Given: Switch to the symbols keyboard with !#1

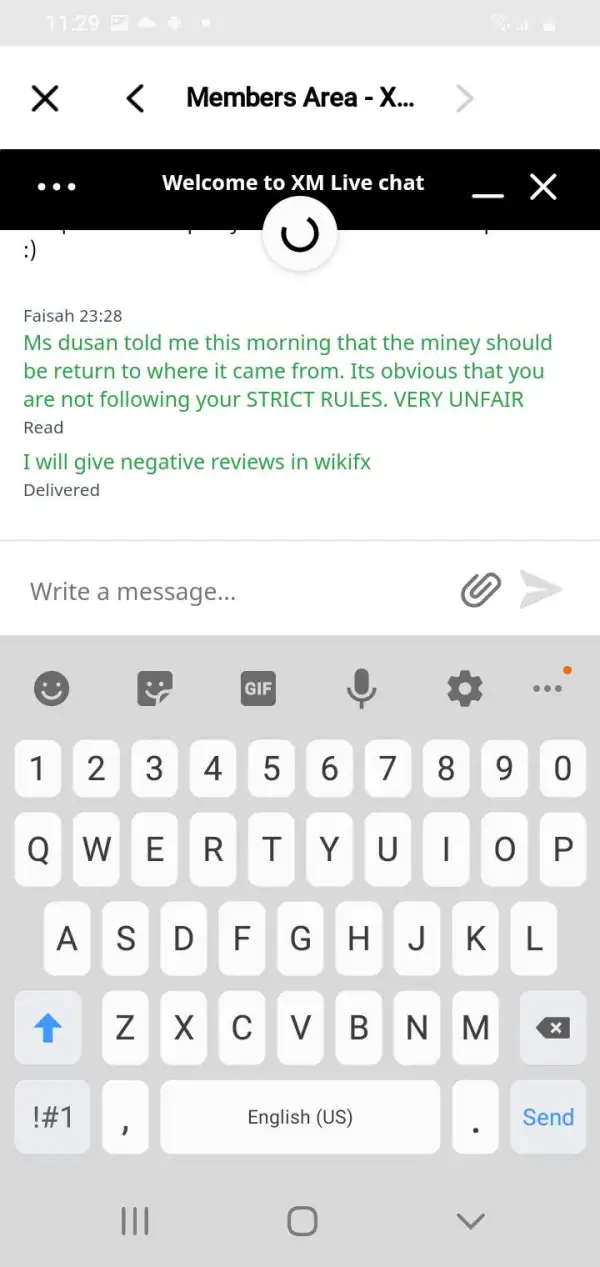Looking at the screenshot, I should (x=52, y=1117).
